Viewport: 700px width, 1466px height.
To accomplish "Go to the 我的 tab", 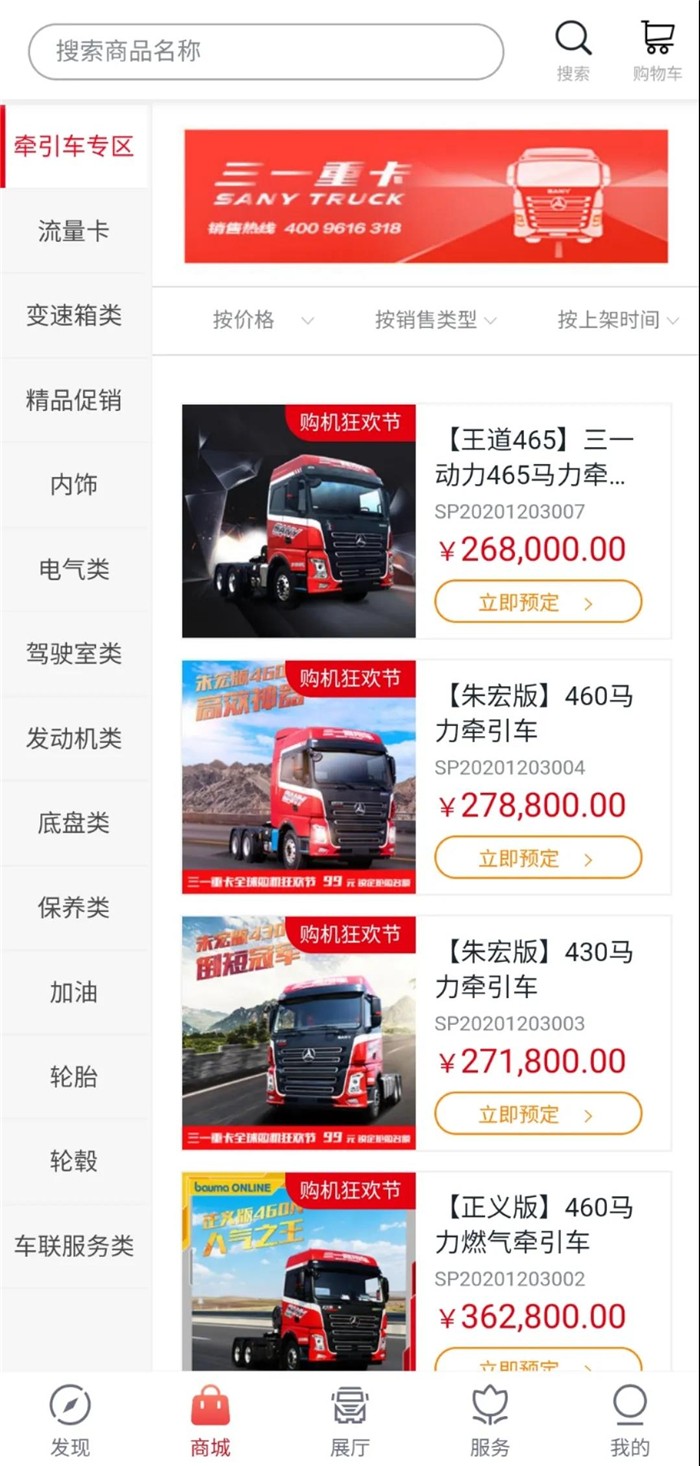I will point(630,1420).
